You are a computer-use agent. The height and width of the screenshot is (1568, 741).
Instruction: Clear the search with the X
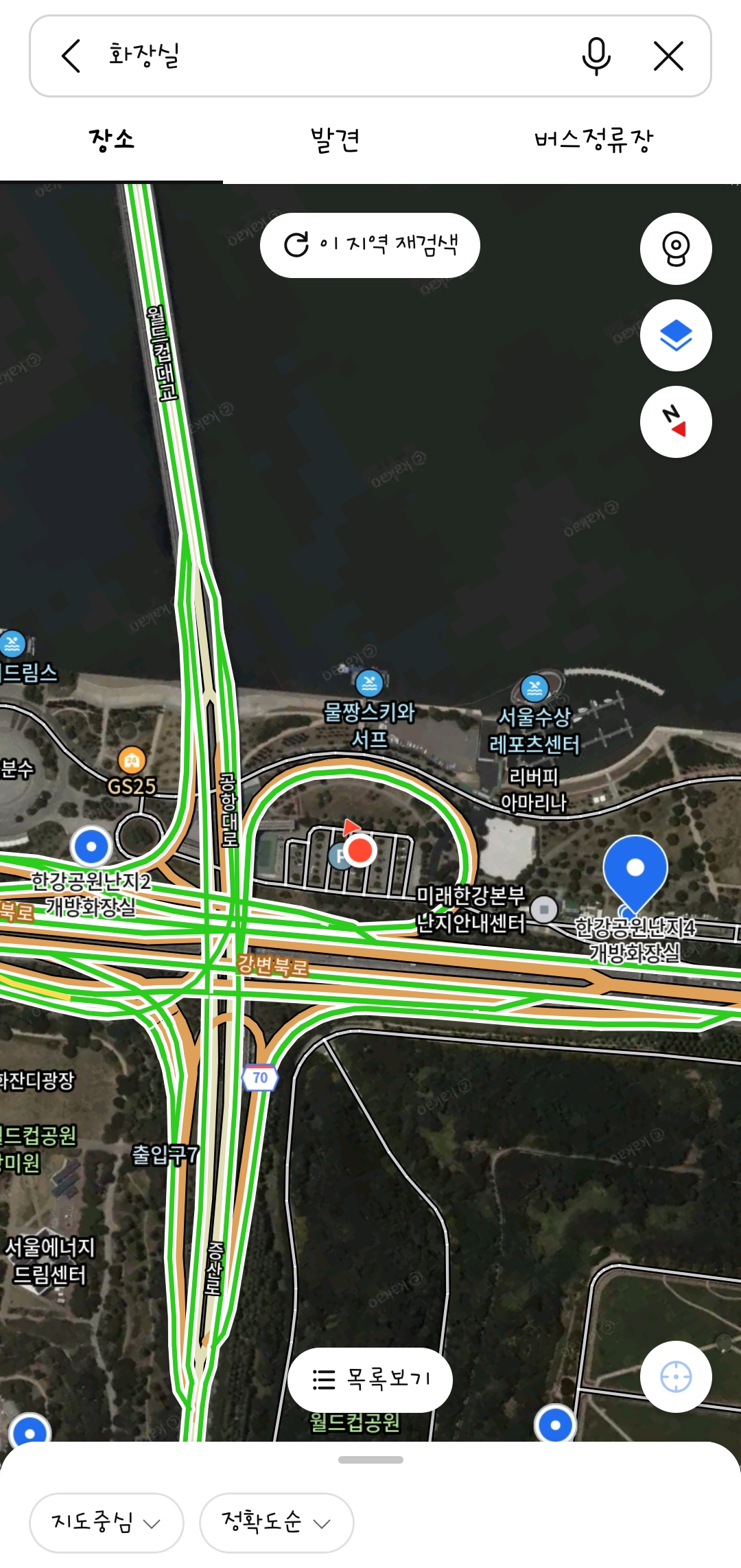[668, 56]
